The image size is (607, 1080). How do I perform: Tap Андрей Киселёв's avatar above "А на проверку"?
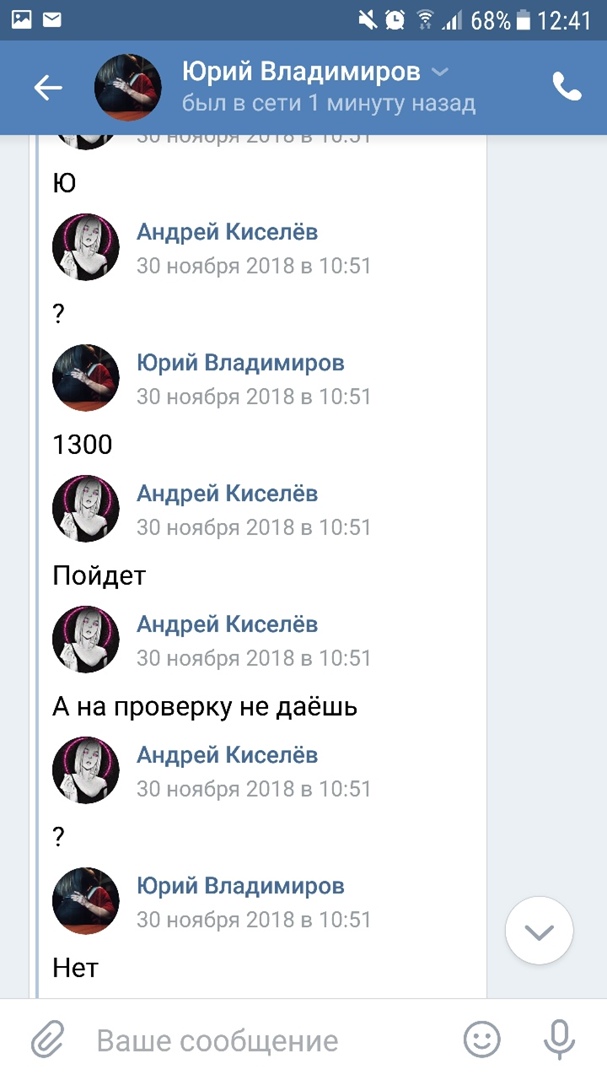pyautogui.click(x=86, y=639)
